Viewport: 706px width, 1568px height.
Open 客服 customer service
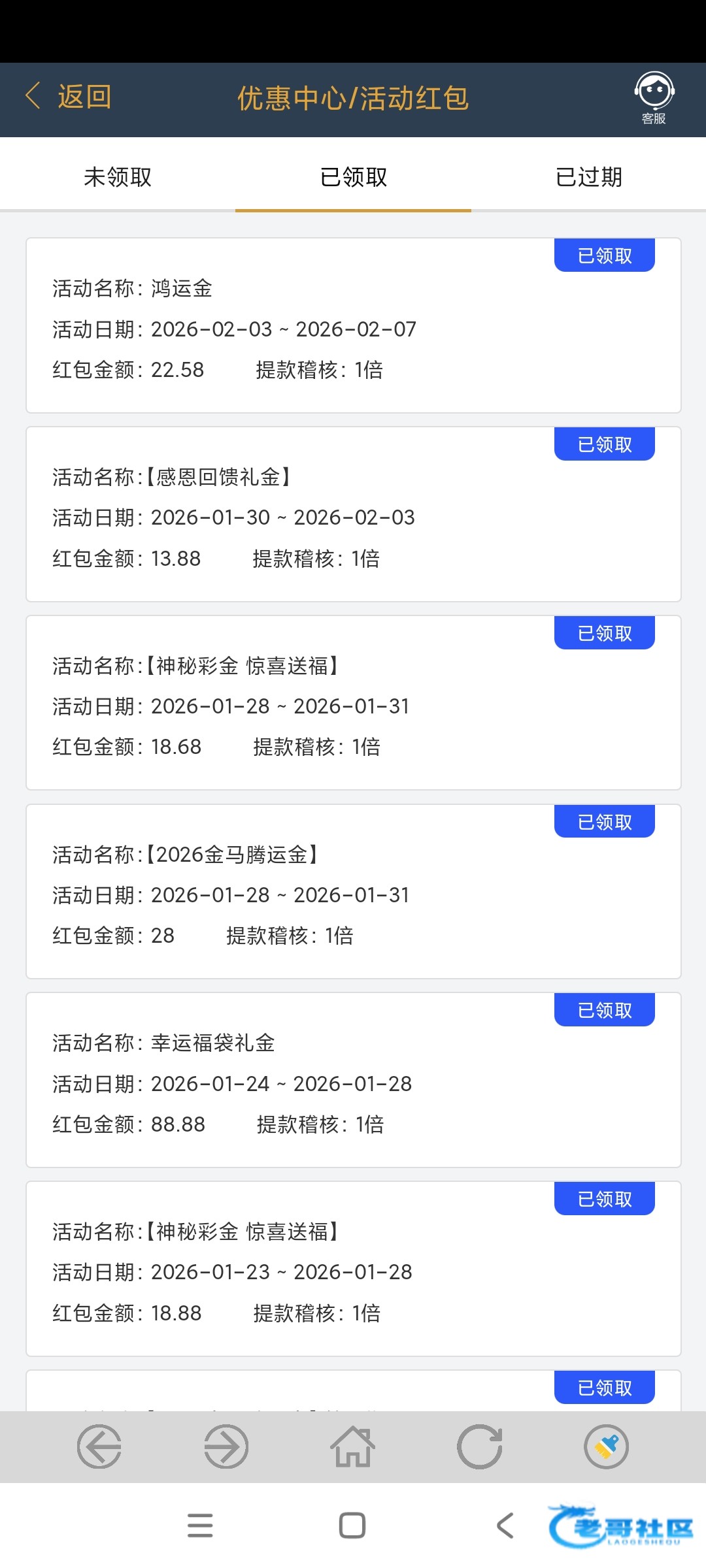tap(654, 98)
